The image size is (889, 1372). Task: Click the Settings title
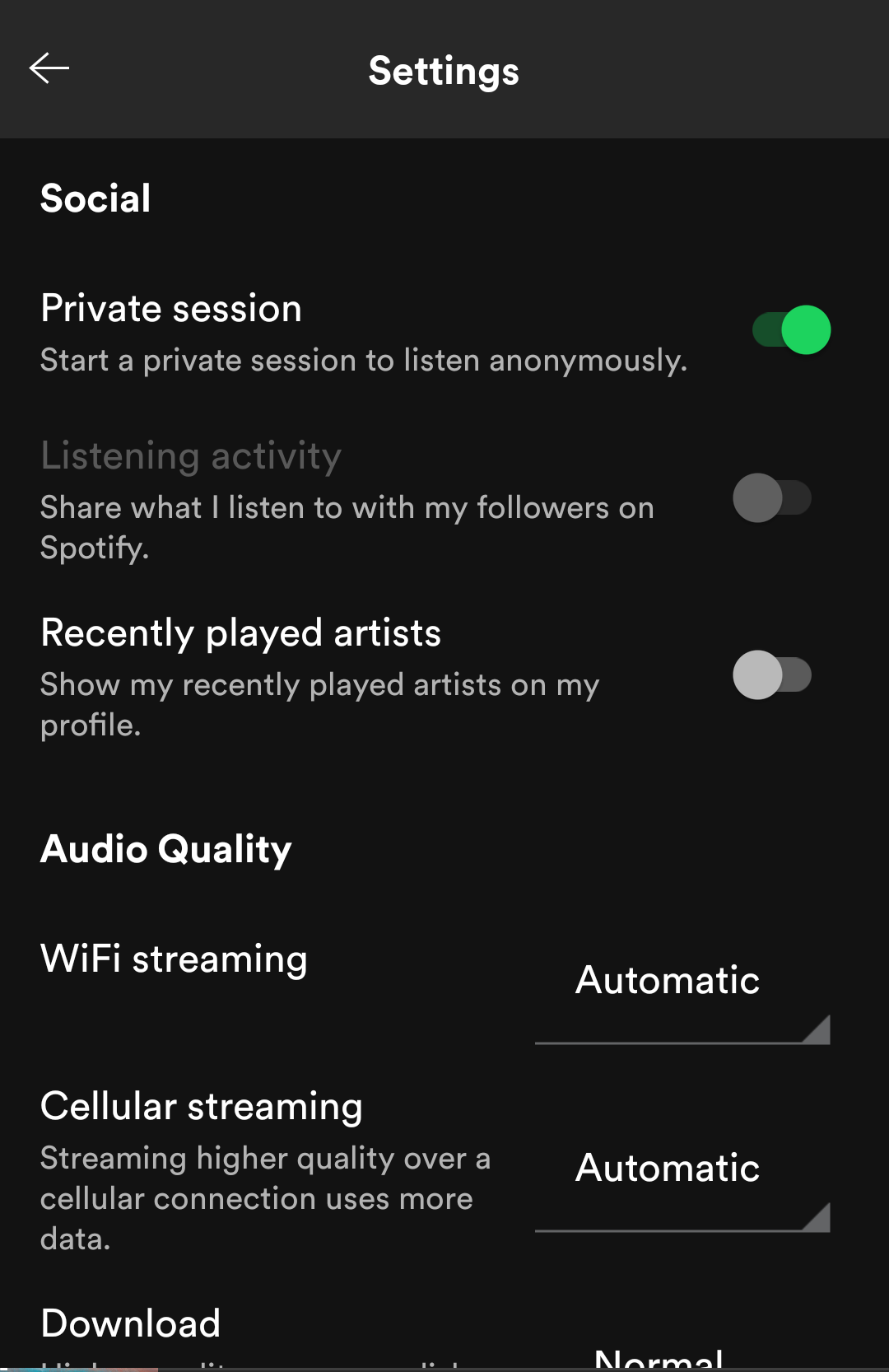[x=444, y=71]
